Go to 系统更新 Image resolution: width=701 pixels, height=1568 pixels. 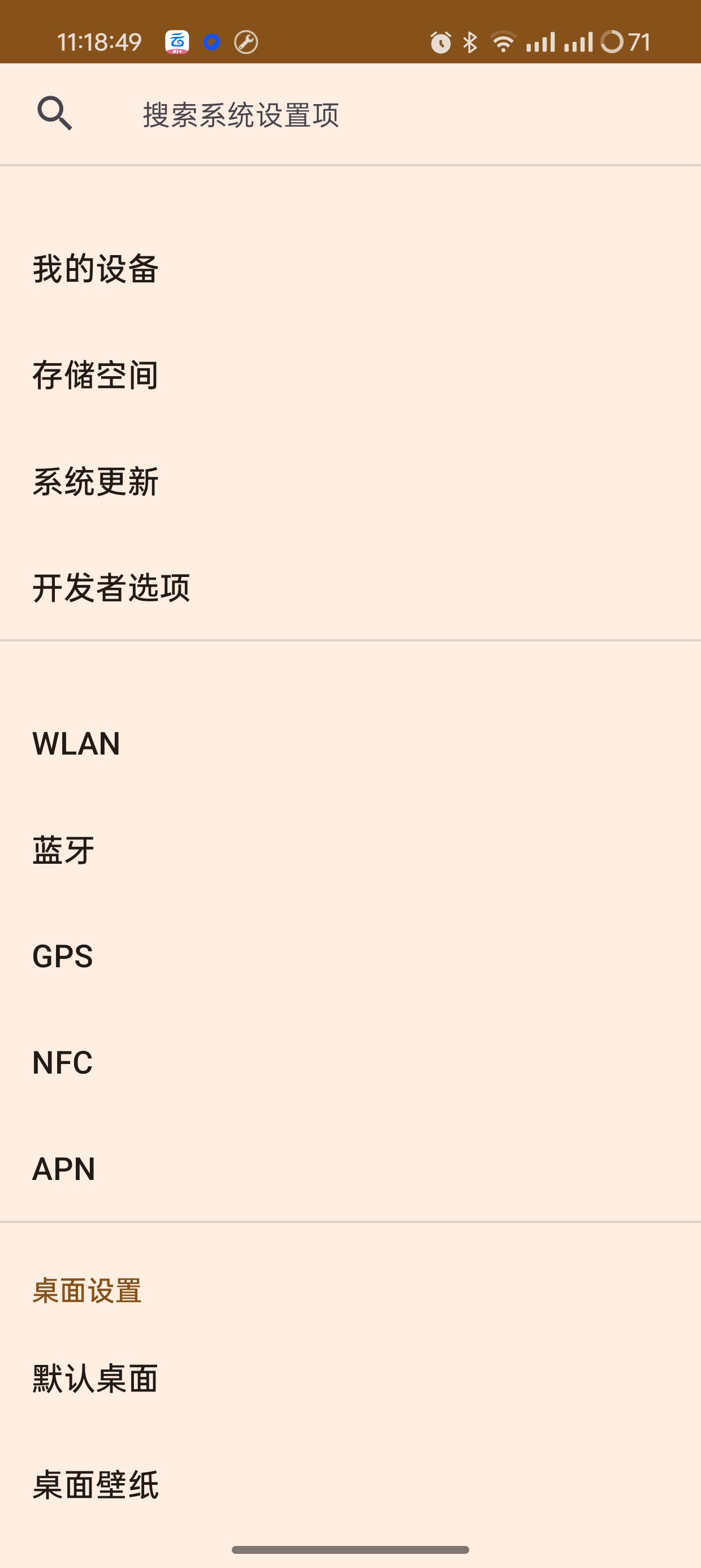[x=350, y=481]
